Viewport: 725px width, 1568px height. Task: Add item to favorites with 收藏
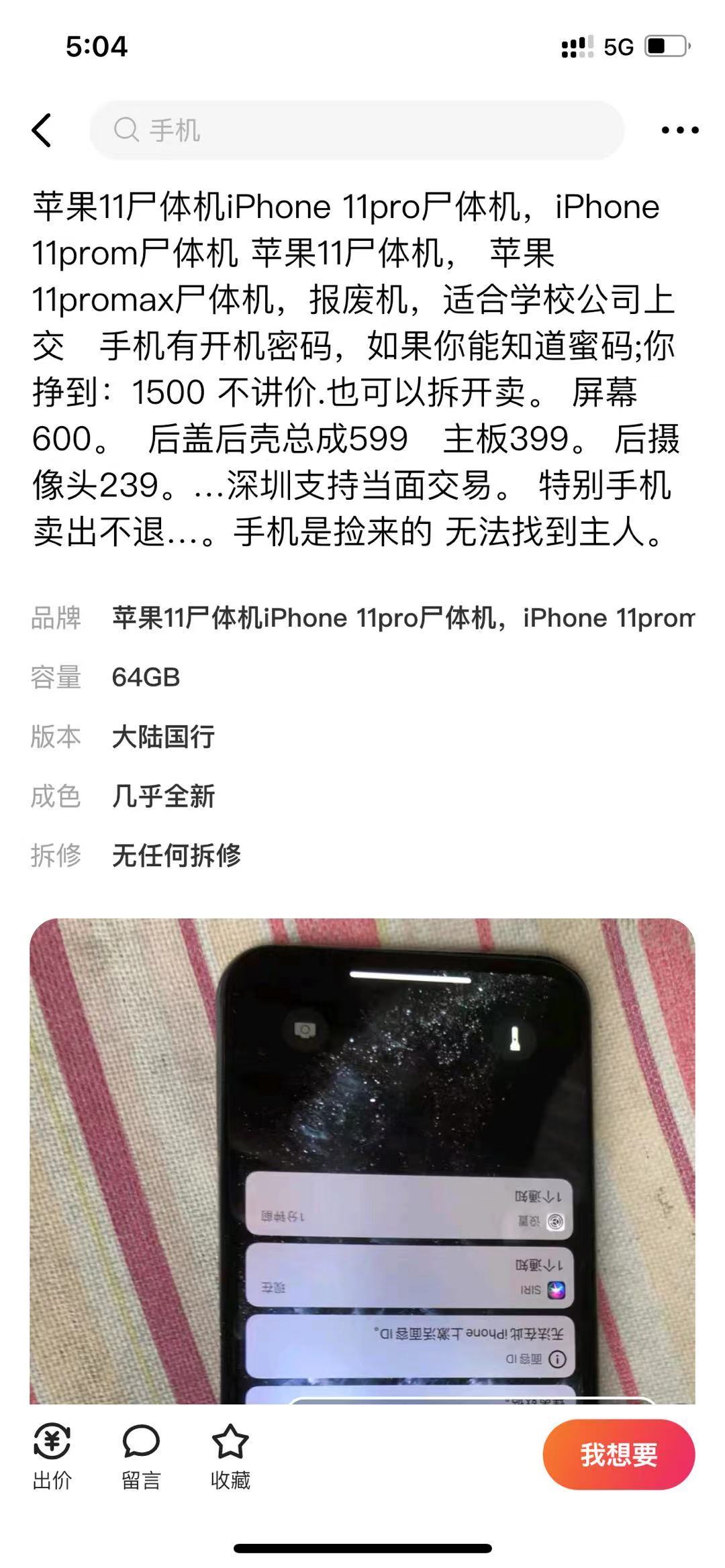[x=230, y=1457]
